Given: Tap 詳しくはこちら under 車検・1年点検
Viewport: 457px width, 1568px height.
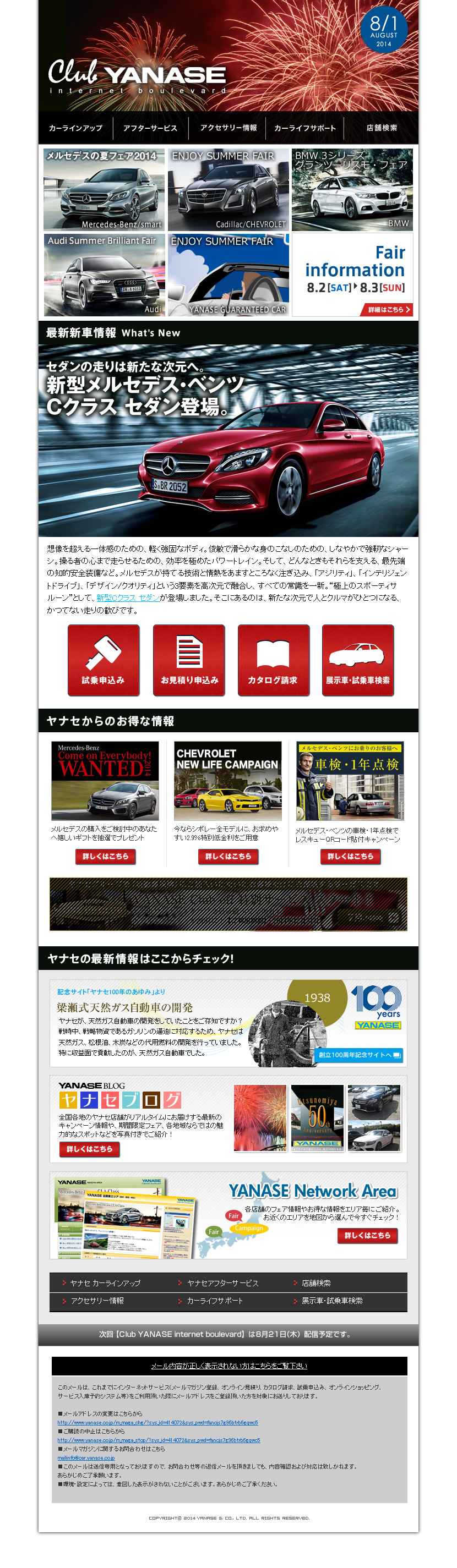Looking at the screenshot, I should point(350,856).
